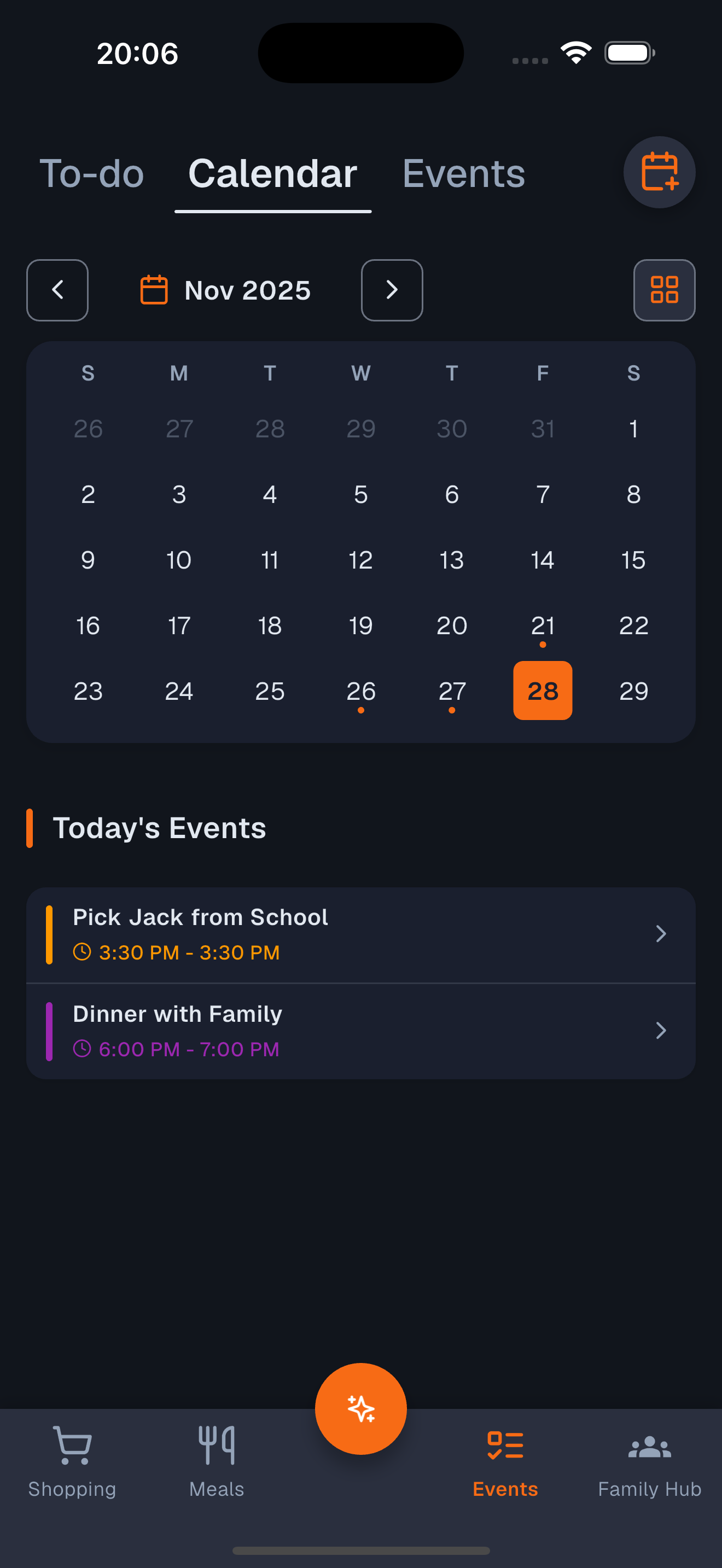Tap the clock icon on Dinner with Family
Viewport: 722px width, 1568px height.
click(82, 1049)
